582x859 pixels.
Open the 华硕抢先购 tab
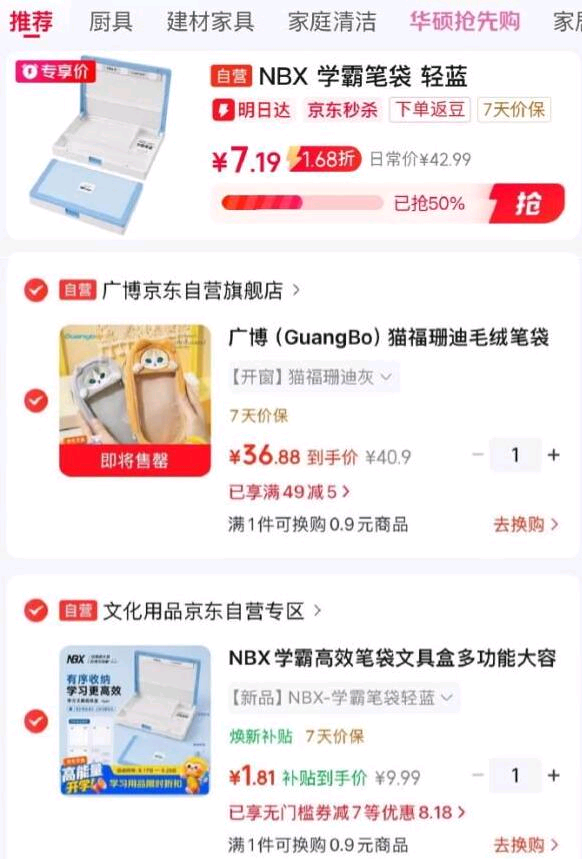465,22
